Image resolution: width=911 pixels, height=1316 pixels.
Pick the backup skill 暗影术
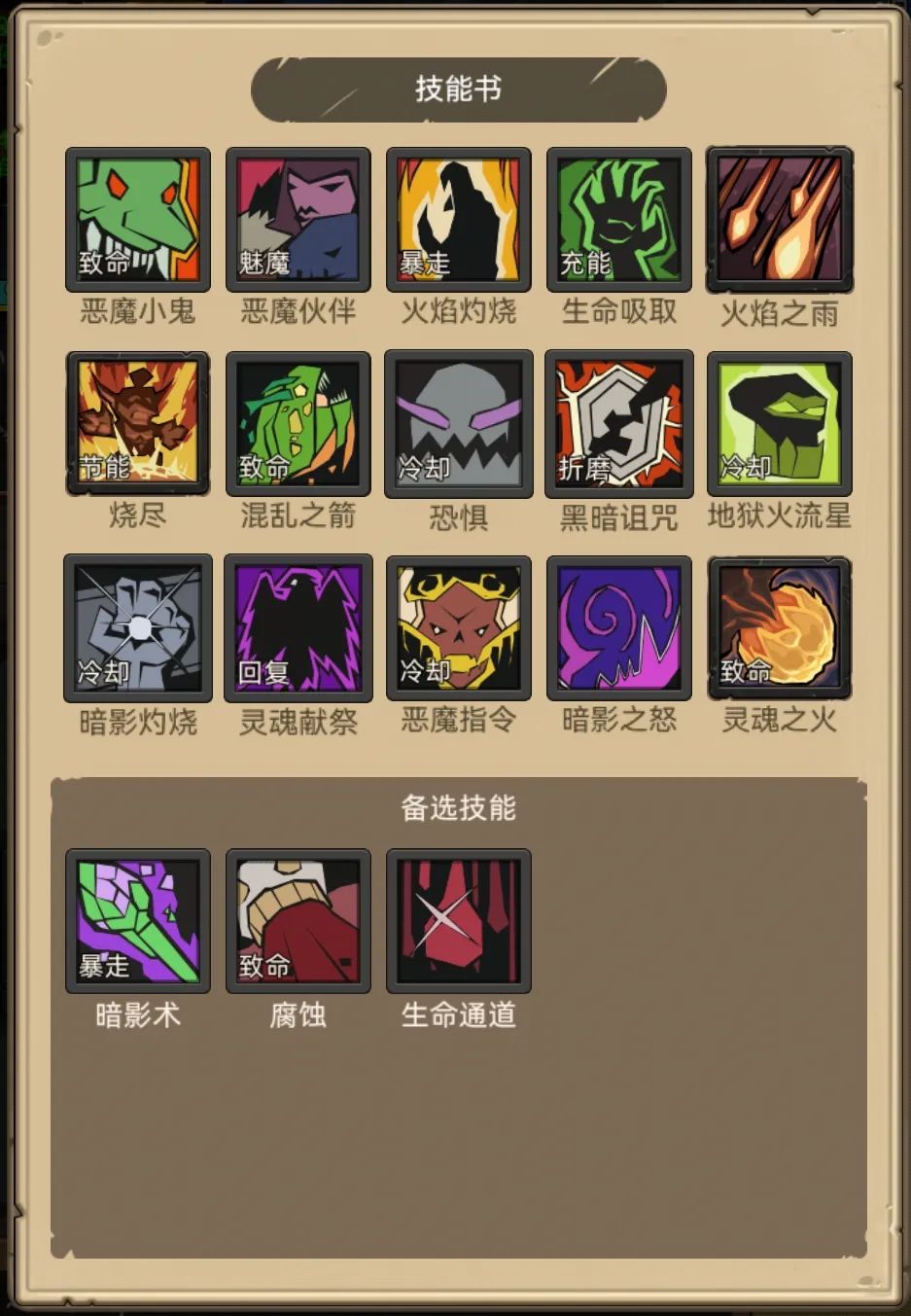point(138,921)
